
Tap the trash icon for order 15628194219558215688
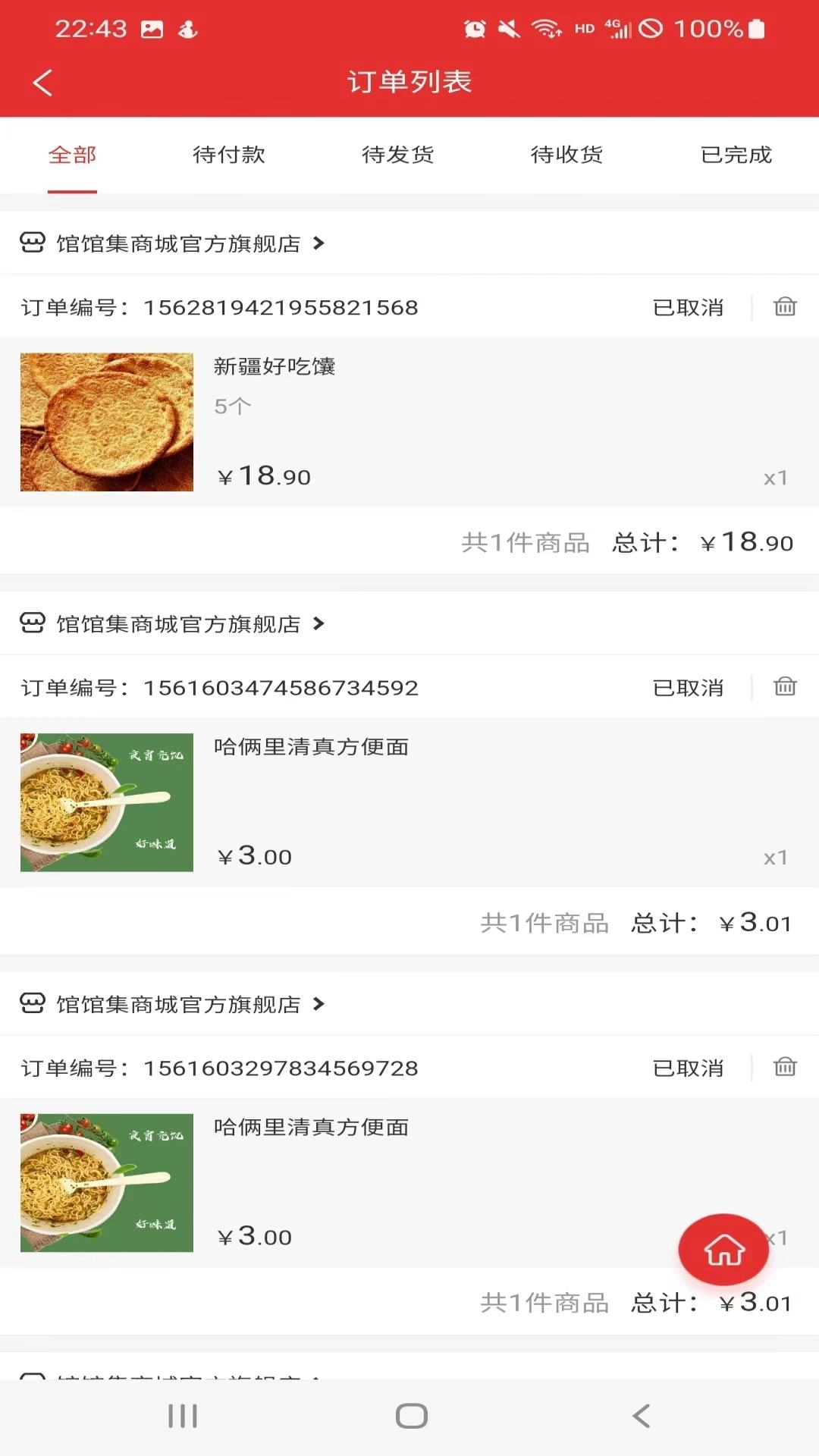coord(786,306)
